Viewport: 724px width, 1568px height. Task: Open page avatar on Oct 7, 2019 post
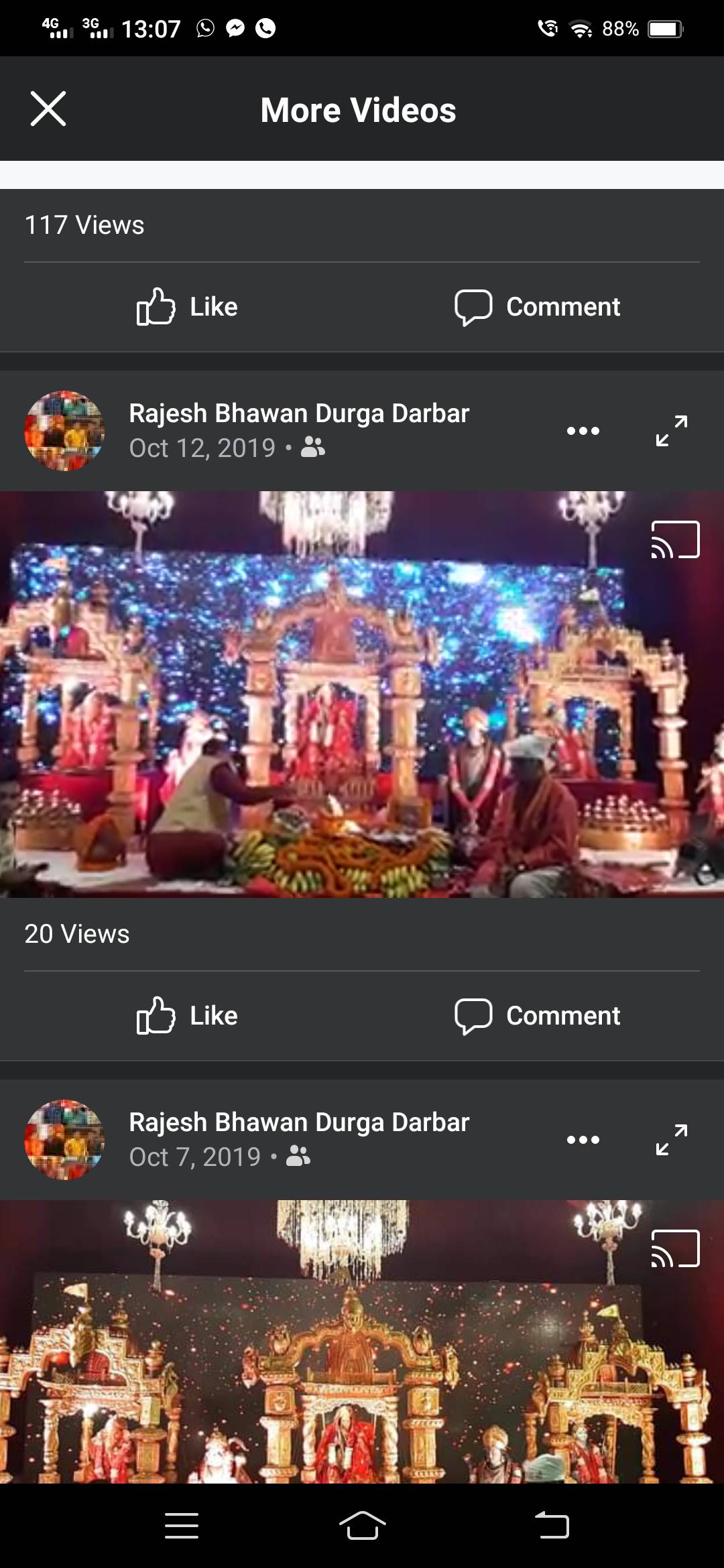tap(64, 1140)
